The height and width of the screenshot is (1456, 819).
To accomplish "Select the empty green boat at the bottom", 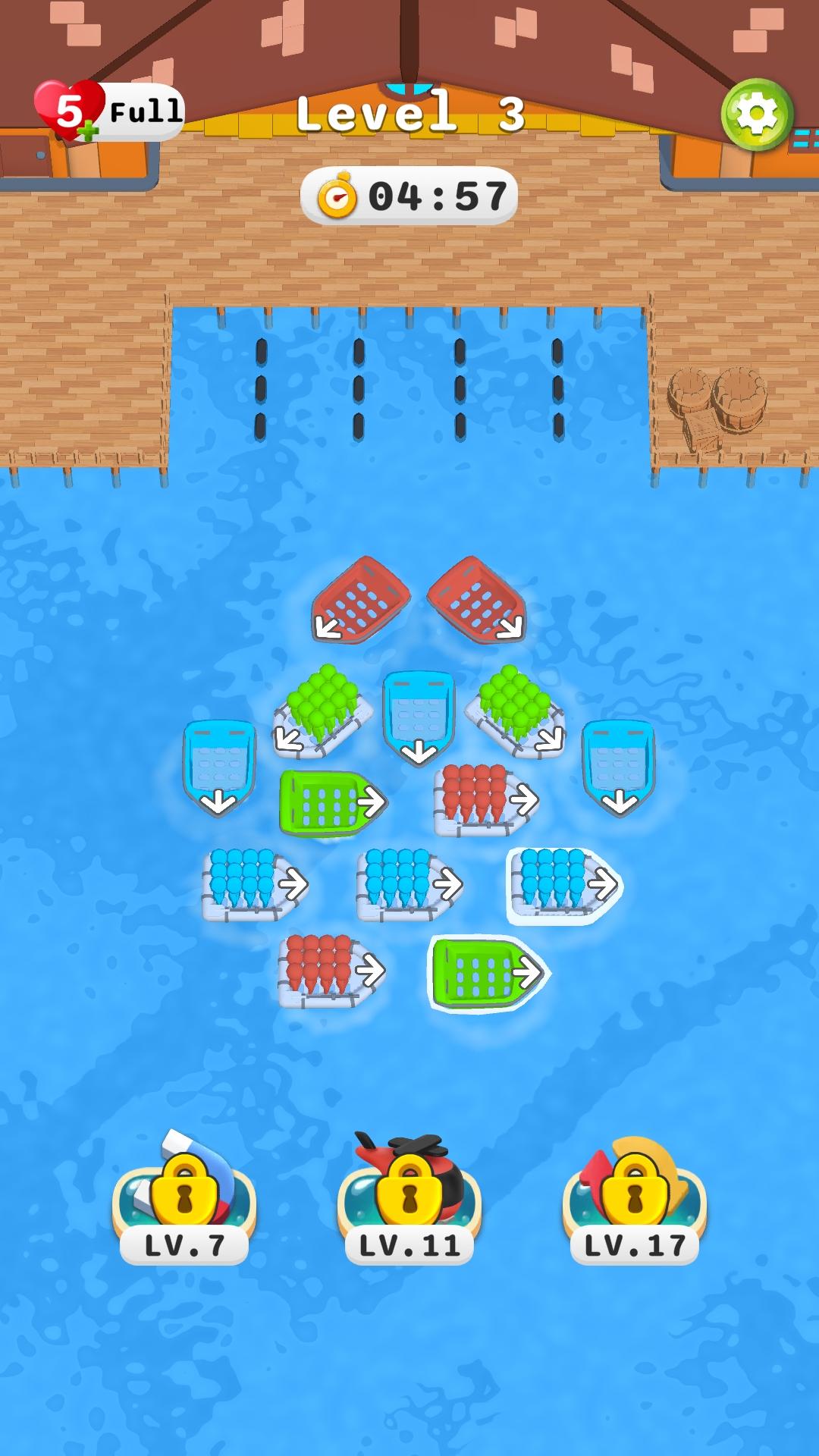I will (485, 973).
